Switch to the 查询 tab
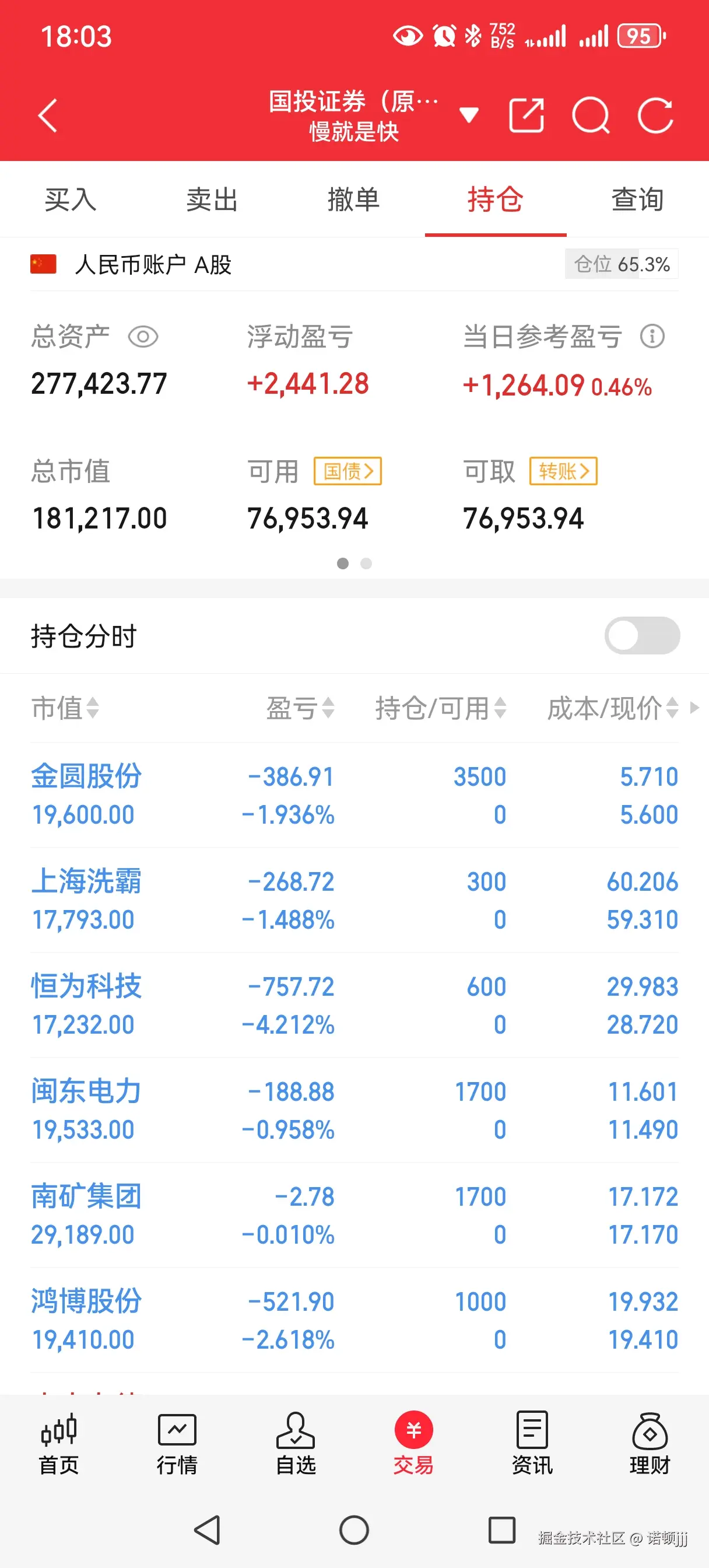 (637, 199)
